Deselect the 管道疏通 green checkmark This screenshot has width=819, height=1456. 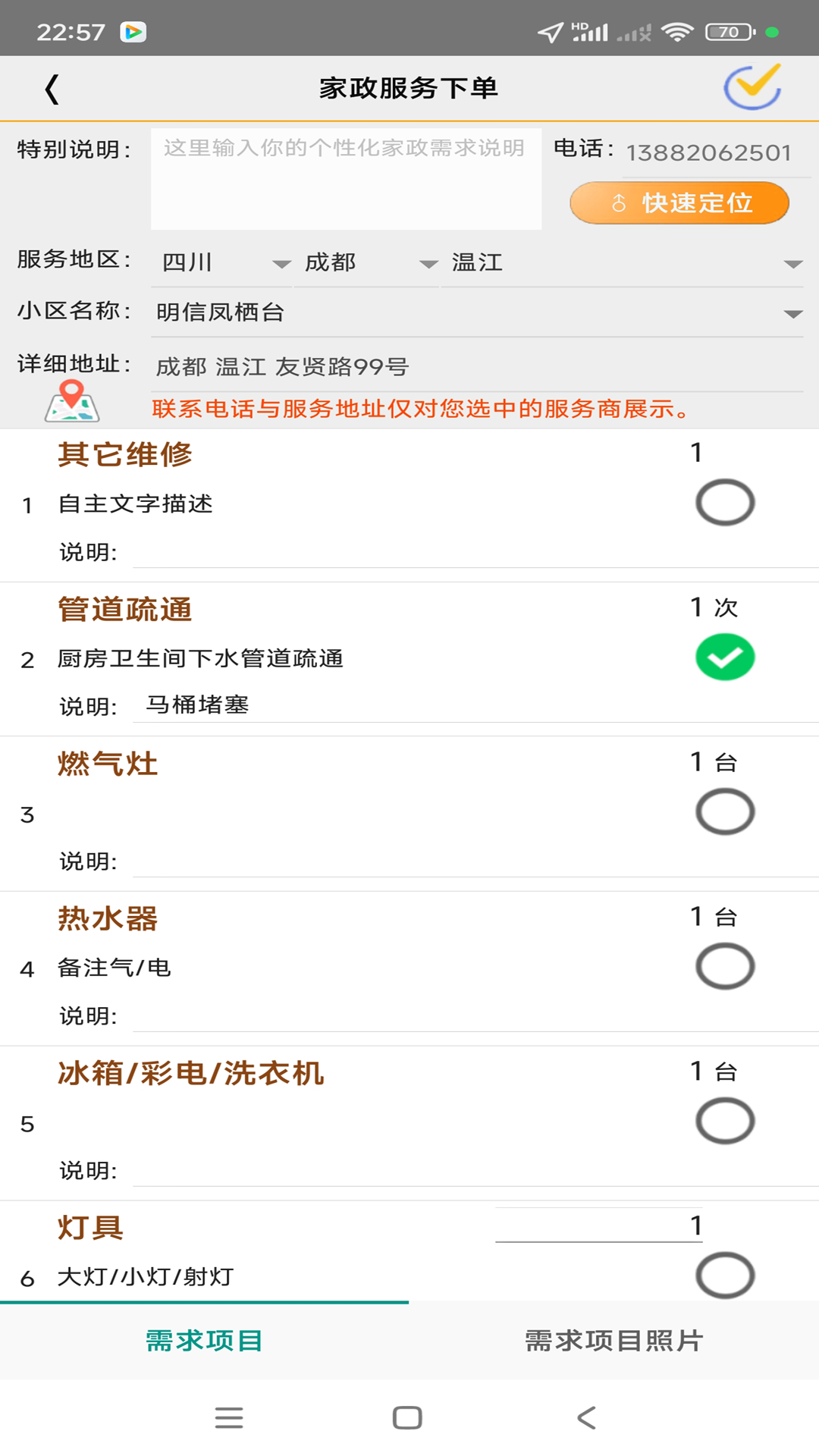click(x=725, y=657)
